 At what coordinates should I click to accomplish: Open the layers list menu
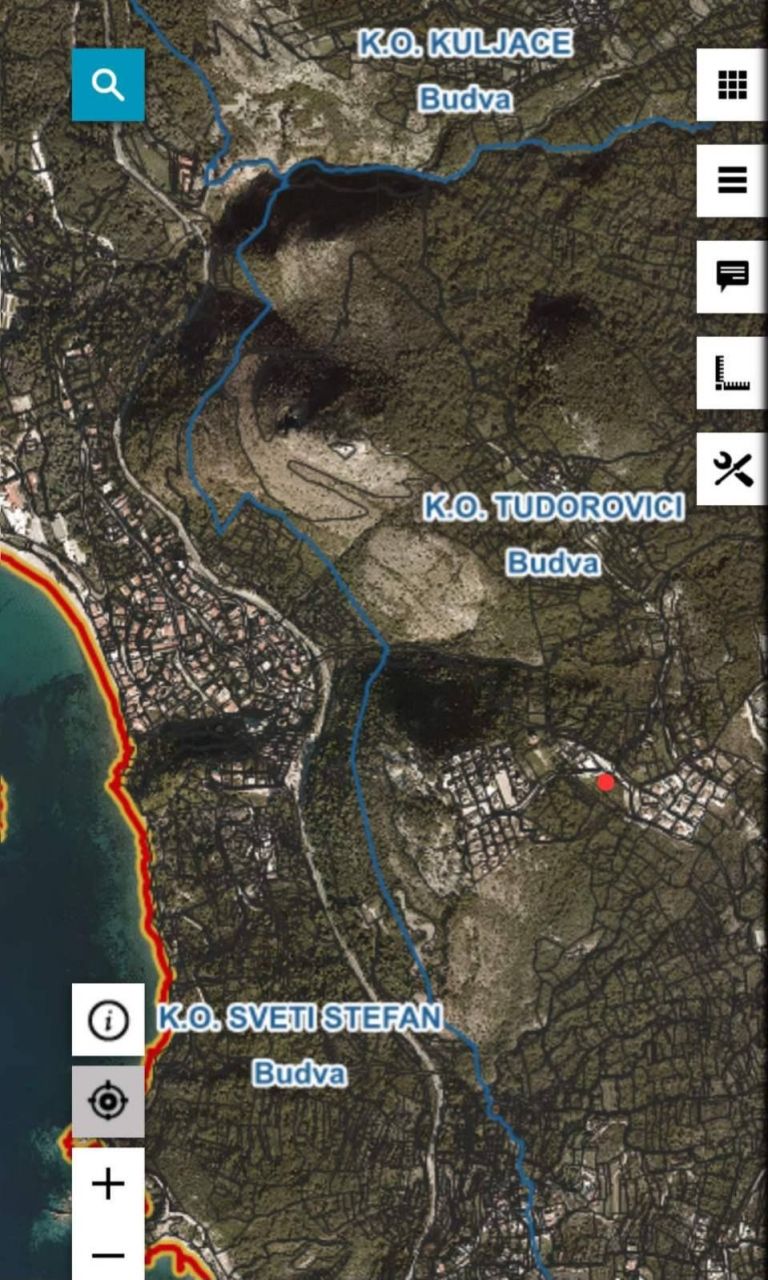[x=732, y=181]
